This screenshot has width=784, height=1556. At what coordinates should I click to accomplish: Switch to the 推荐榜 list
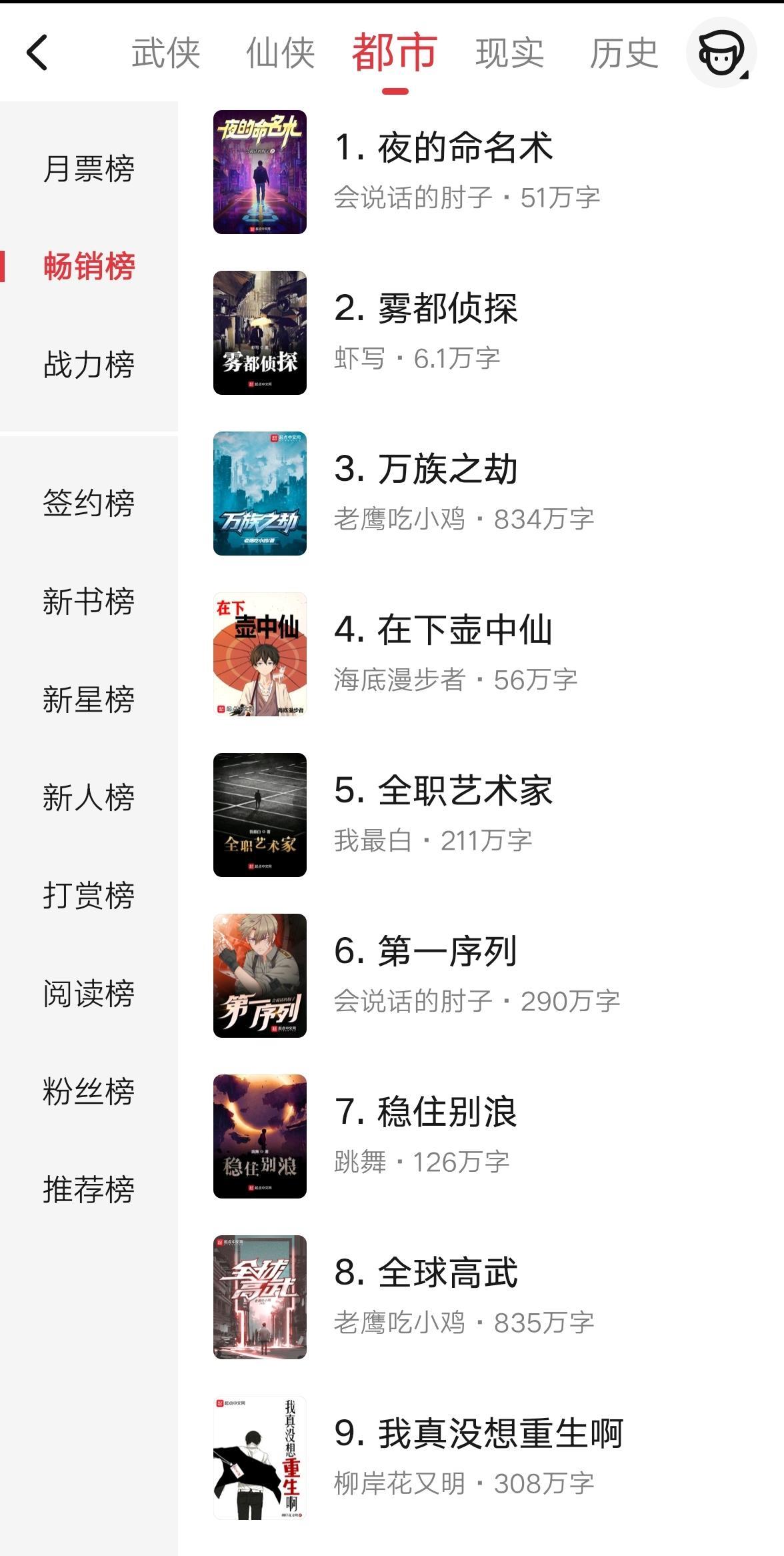pyautogui.click(x=89, y=1189)
